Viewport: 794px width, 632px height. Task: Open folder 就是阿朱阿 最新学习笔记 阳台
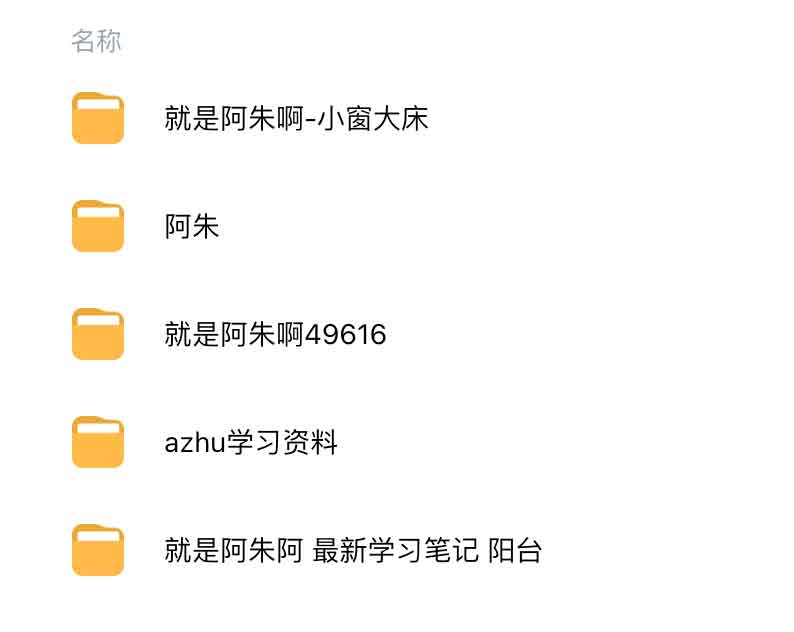(352, 550)
